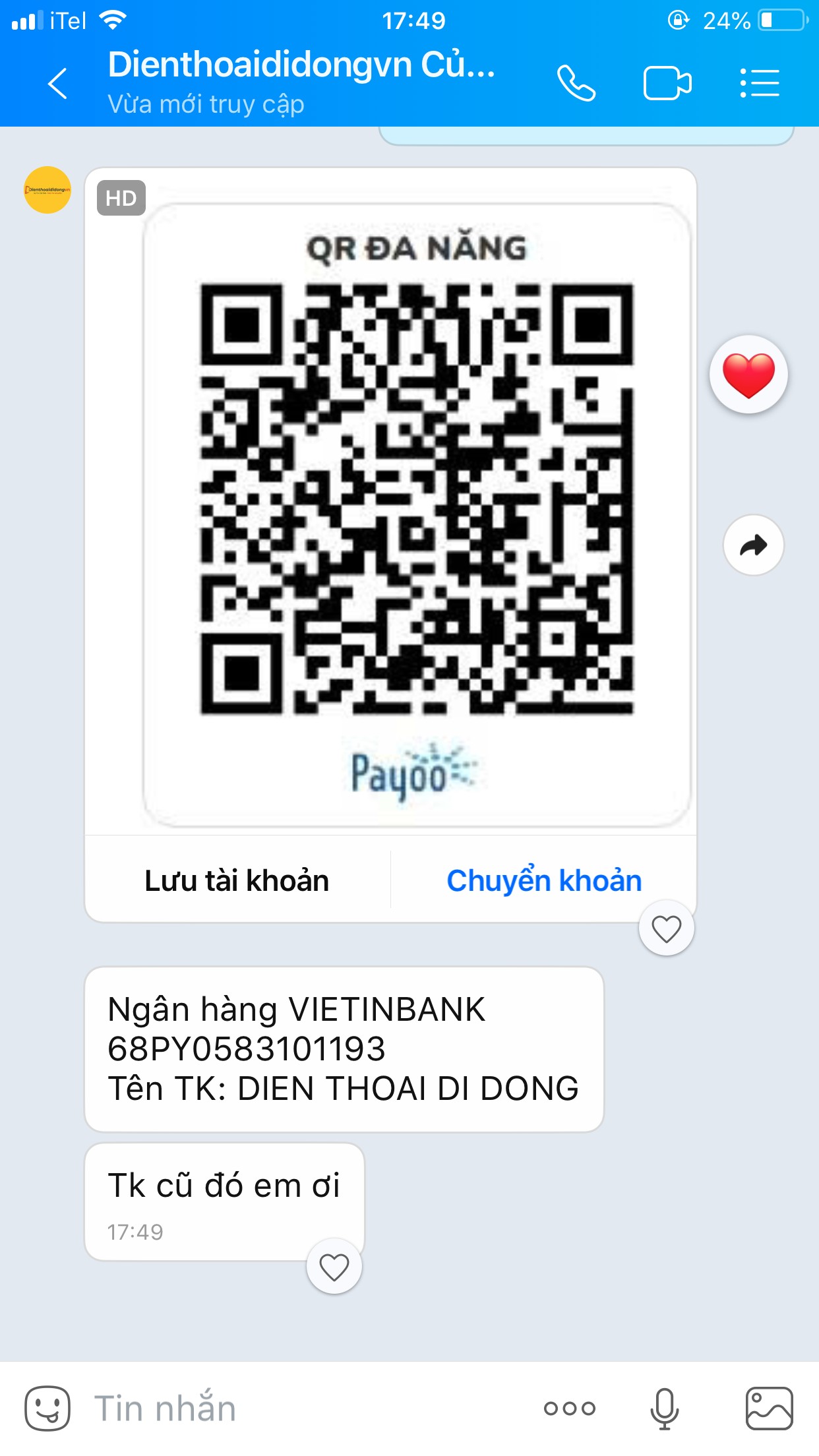Open the conversation options menu
Viewport: 819px width, 1456px height.
coord(760,84)
